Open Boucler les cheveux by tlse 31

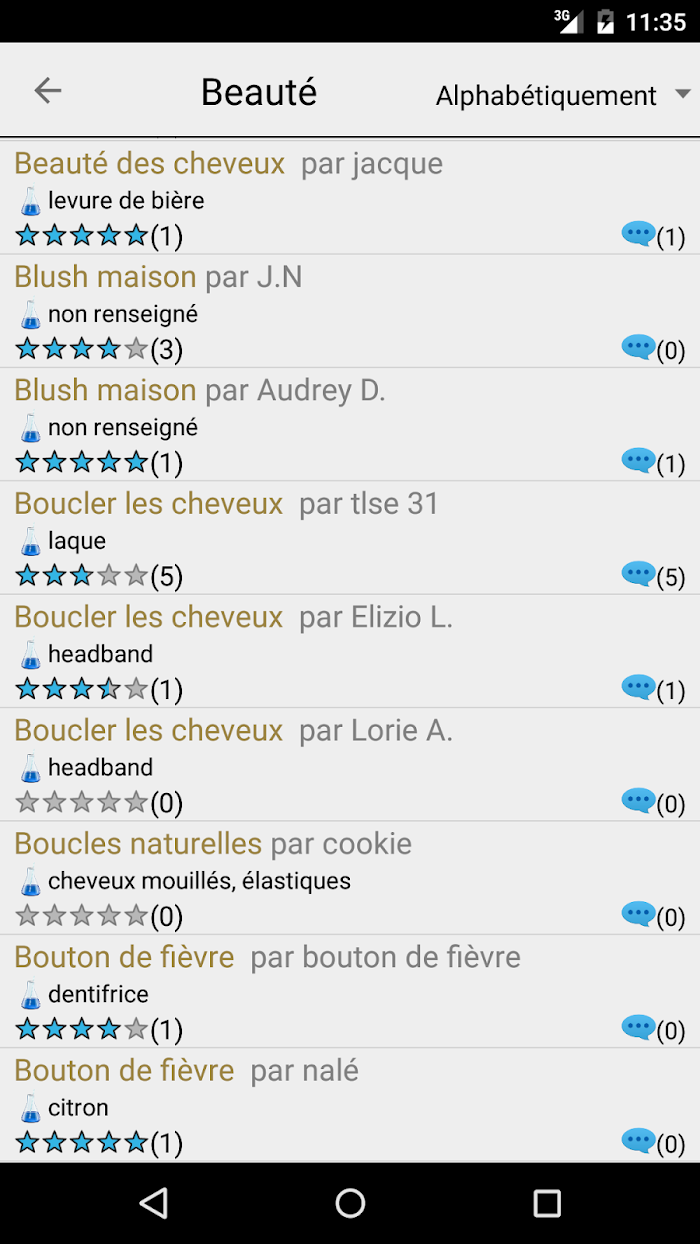(350, 538)
